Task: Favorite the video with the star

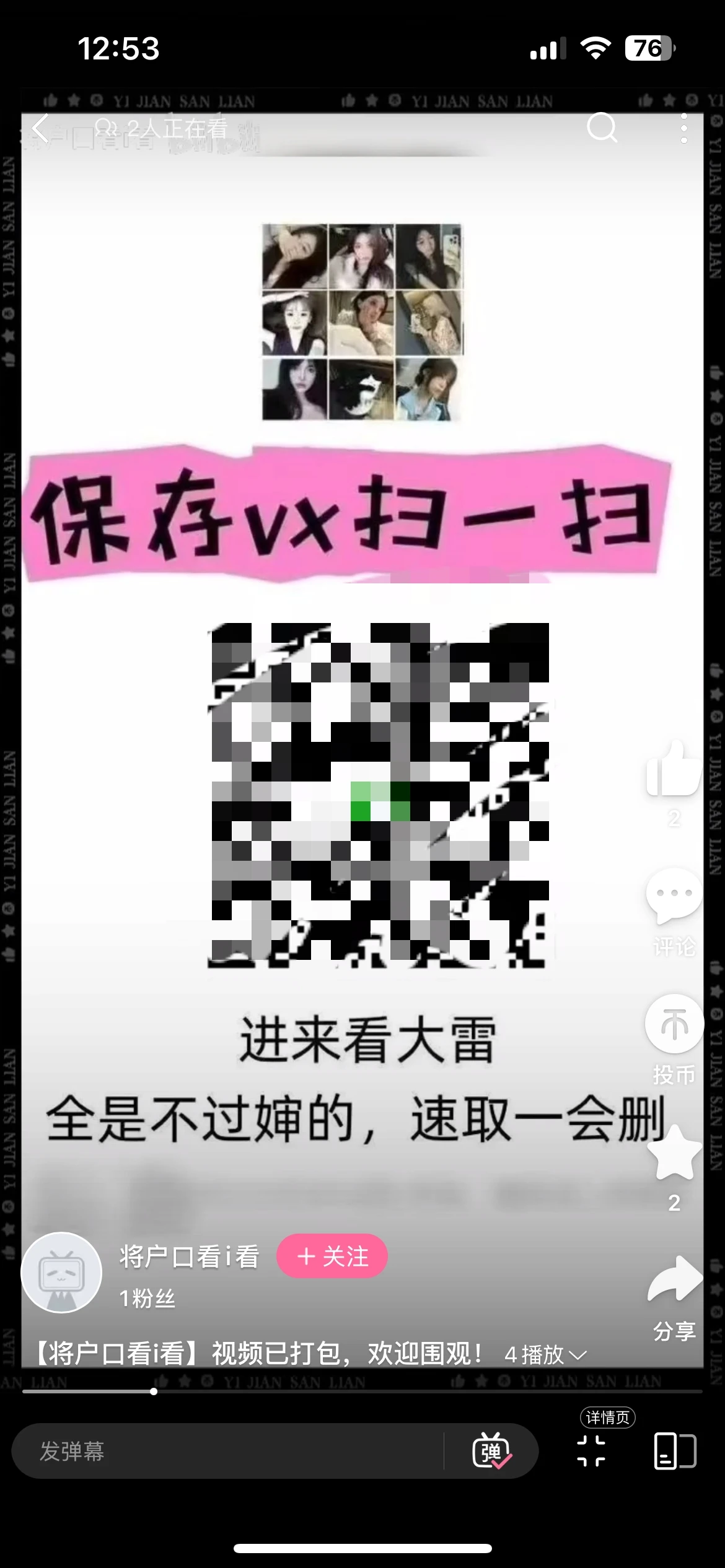Action: pos(674,1153)
